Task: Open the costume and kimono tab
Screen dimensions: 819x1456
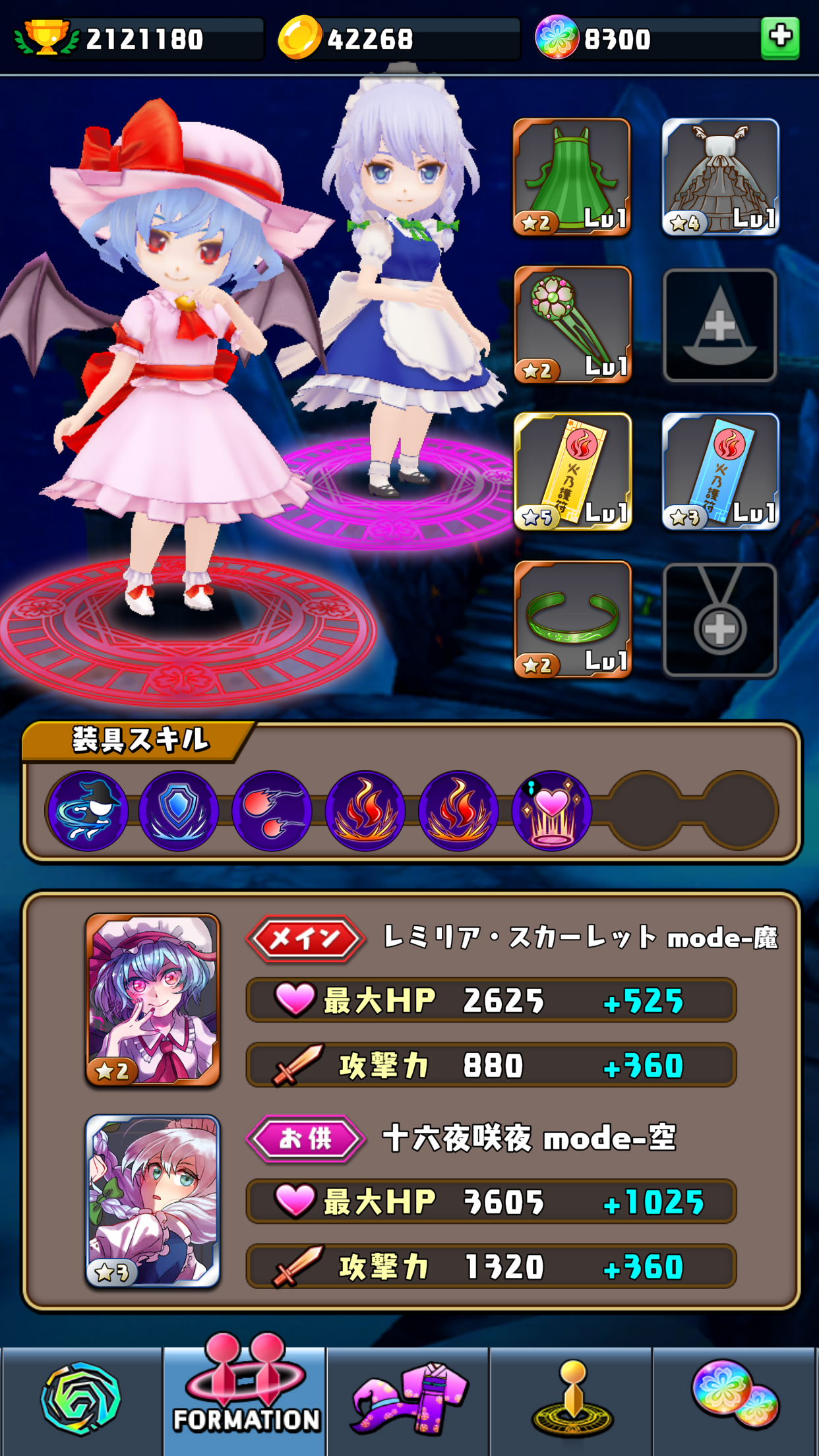Action: tap(408, 1399)
